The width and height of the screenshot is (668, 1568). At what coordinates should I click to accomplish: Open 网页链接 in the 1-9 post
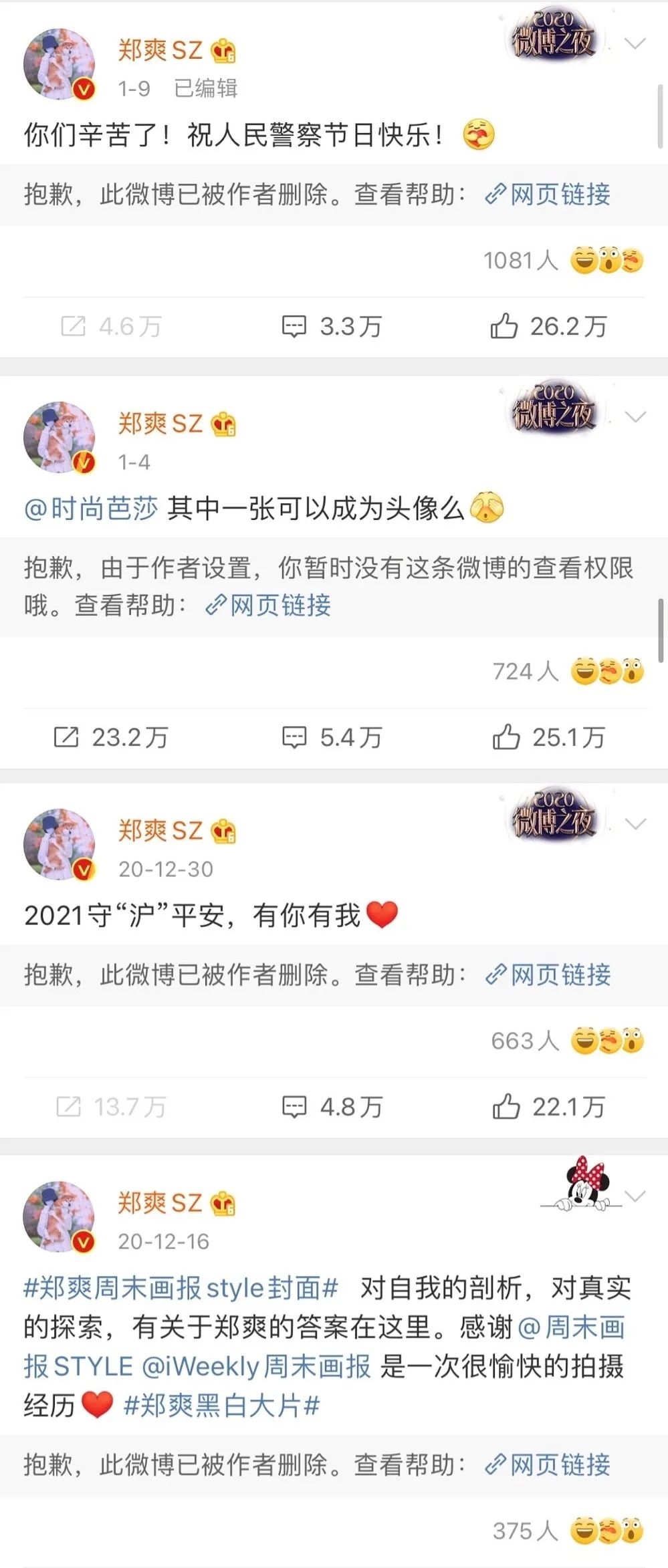coord(548,194)
